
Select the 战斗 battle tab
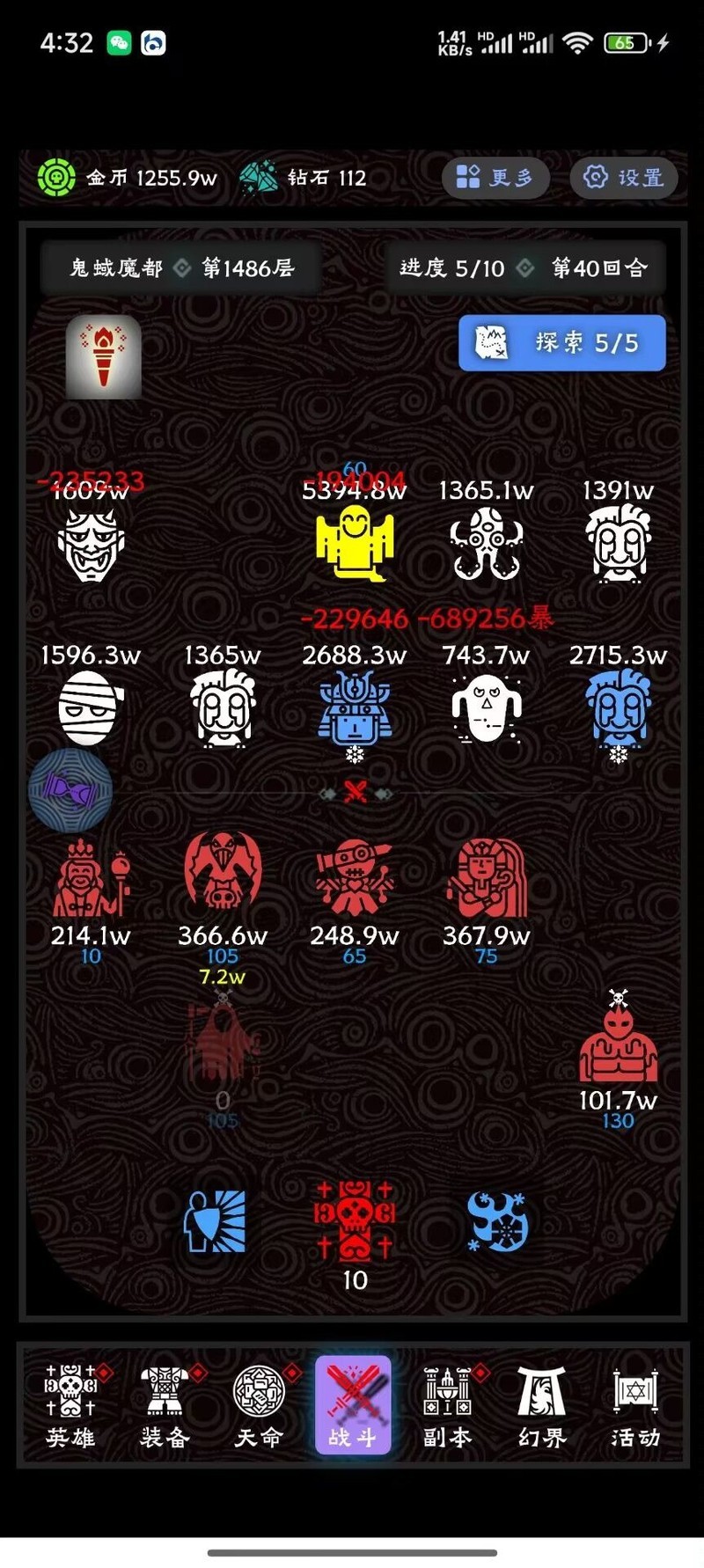pos(353,1405)
